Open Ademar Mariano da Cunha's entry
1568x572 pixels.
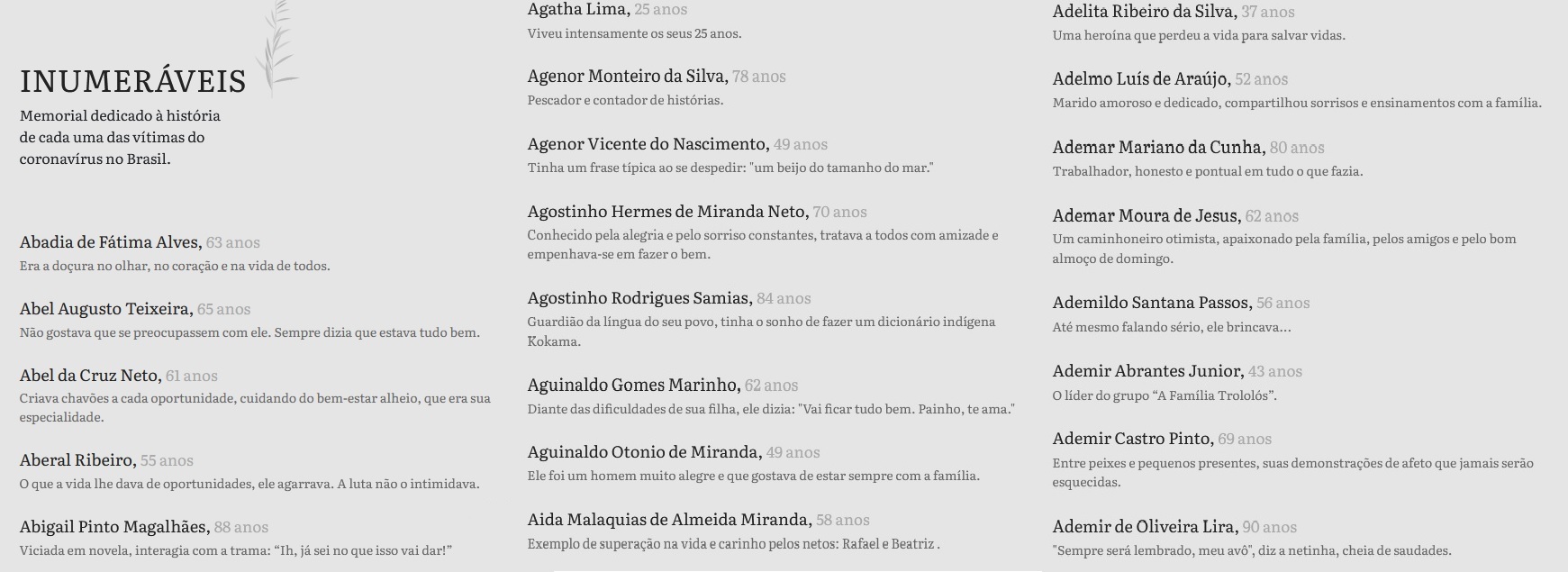(x=1158, y=148)
